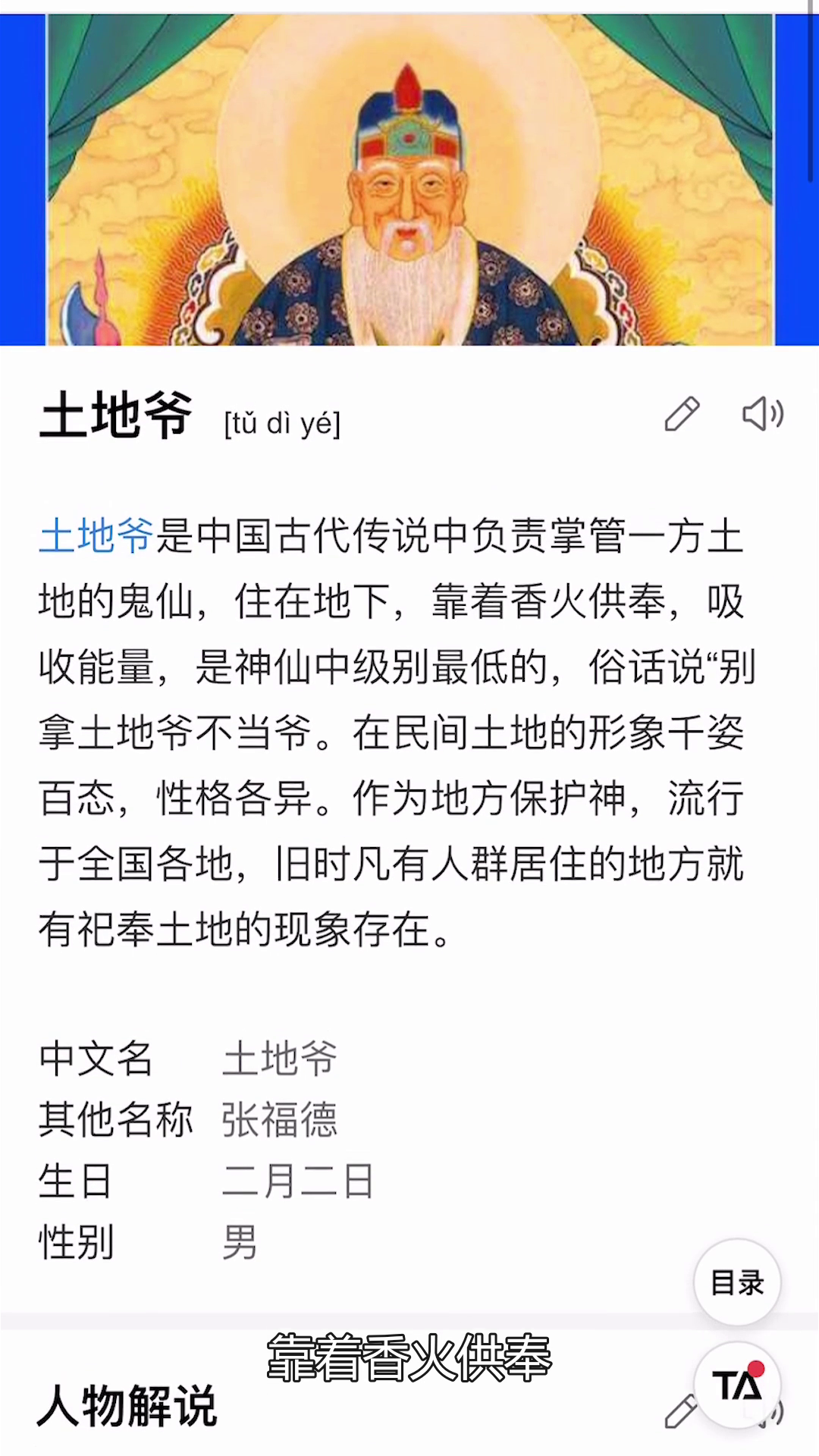Open the blue 土地爷 link in the summary
The image size is (819, 1456).
point(96,535)
